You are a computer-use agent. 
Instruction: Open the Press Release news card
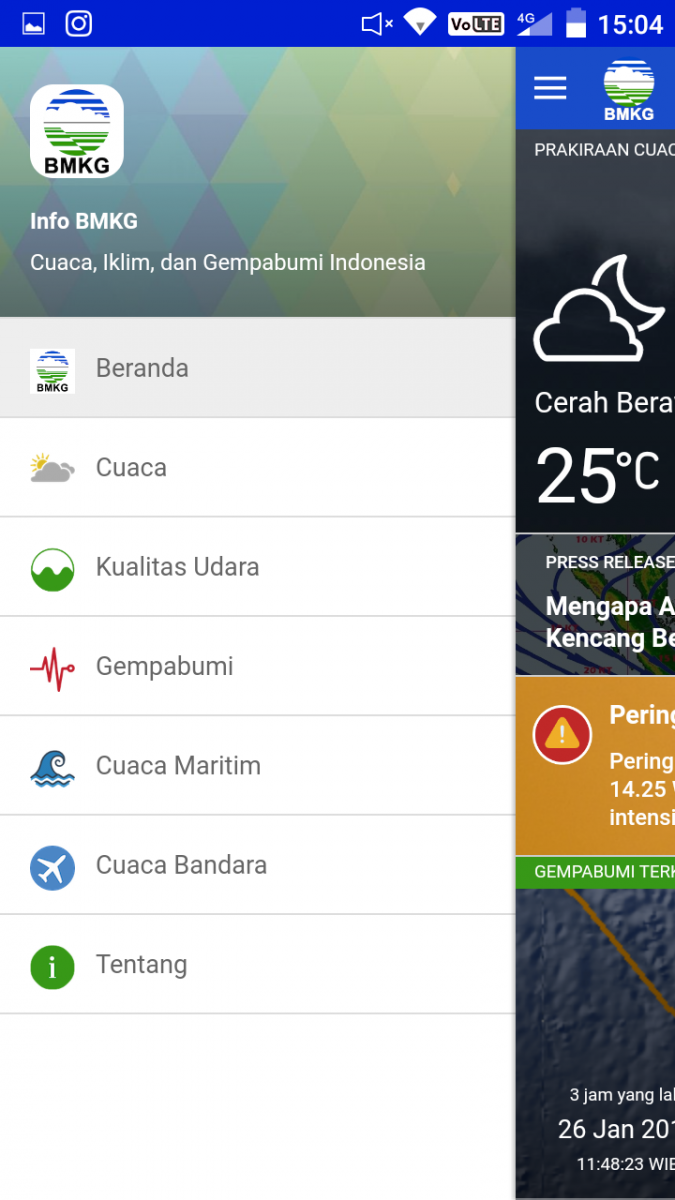click(595, 605)
